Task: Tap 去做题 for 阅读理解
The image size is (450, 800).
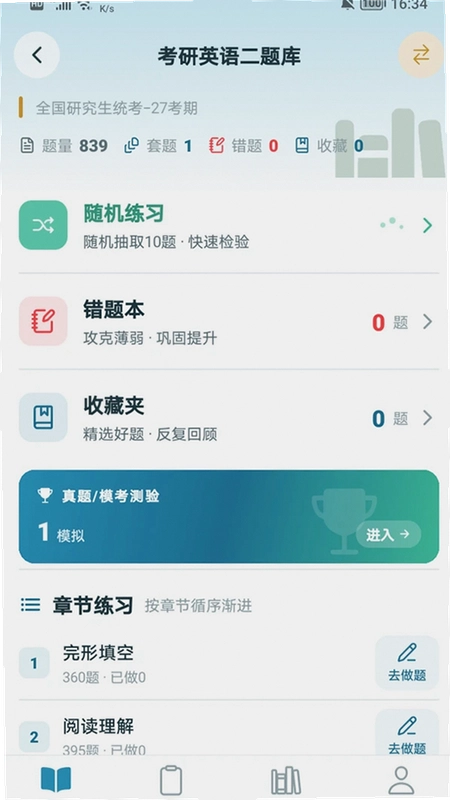Action: point(407,734)
